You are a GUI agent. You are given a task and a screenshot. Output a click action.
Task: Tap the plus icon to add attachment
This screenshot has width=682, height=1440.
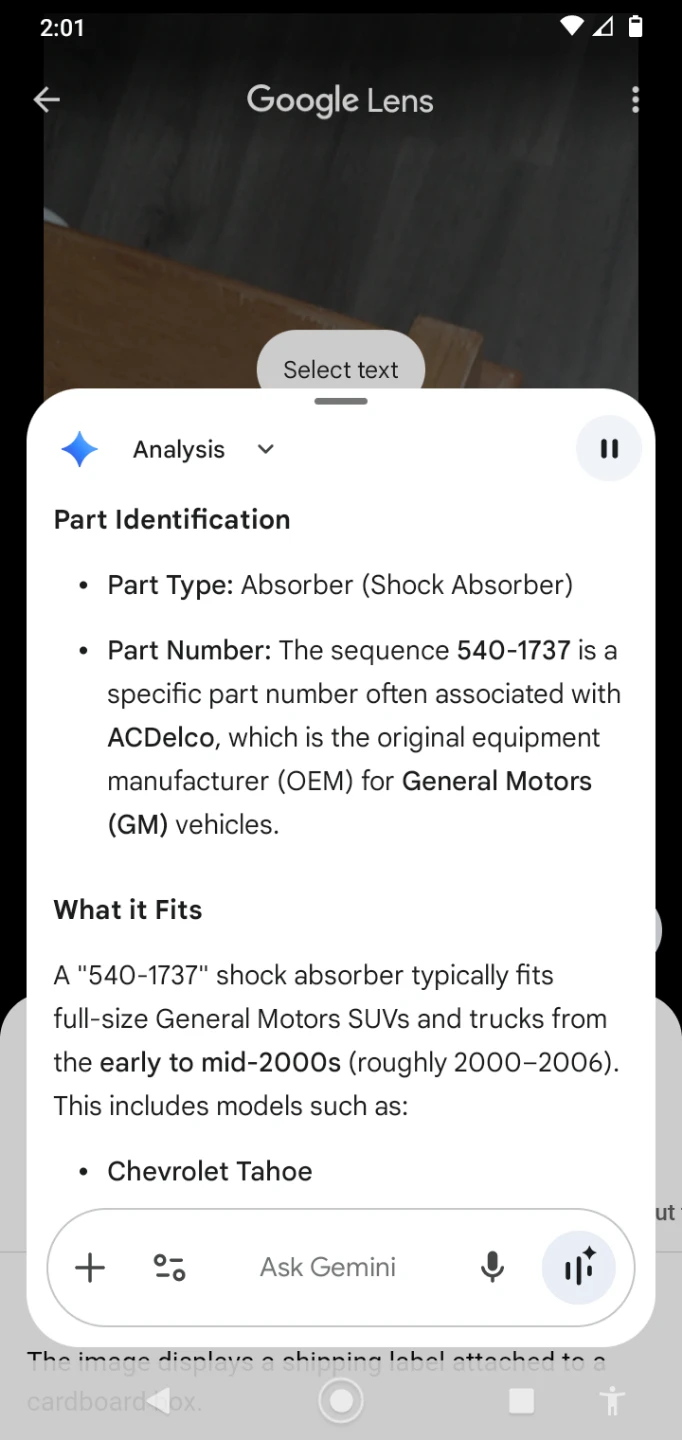pos(90,1268)
